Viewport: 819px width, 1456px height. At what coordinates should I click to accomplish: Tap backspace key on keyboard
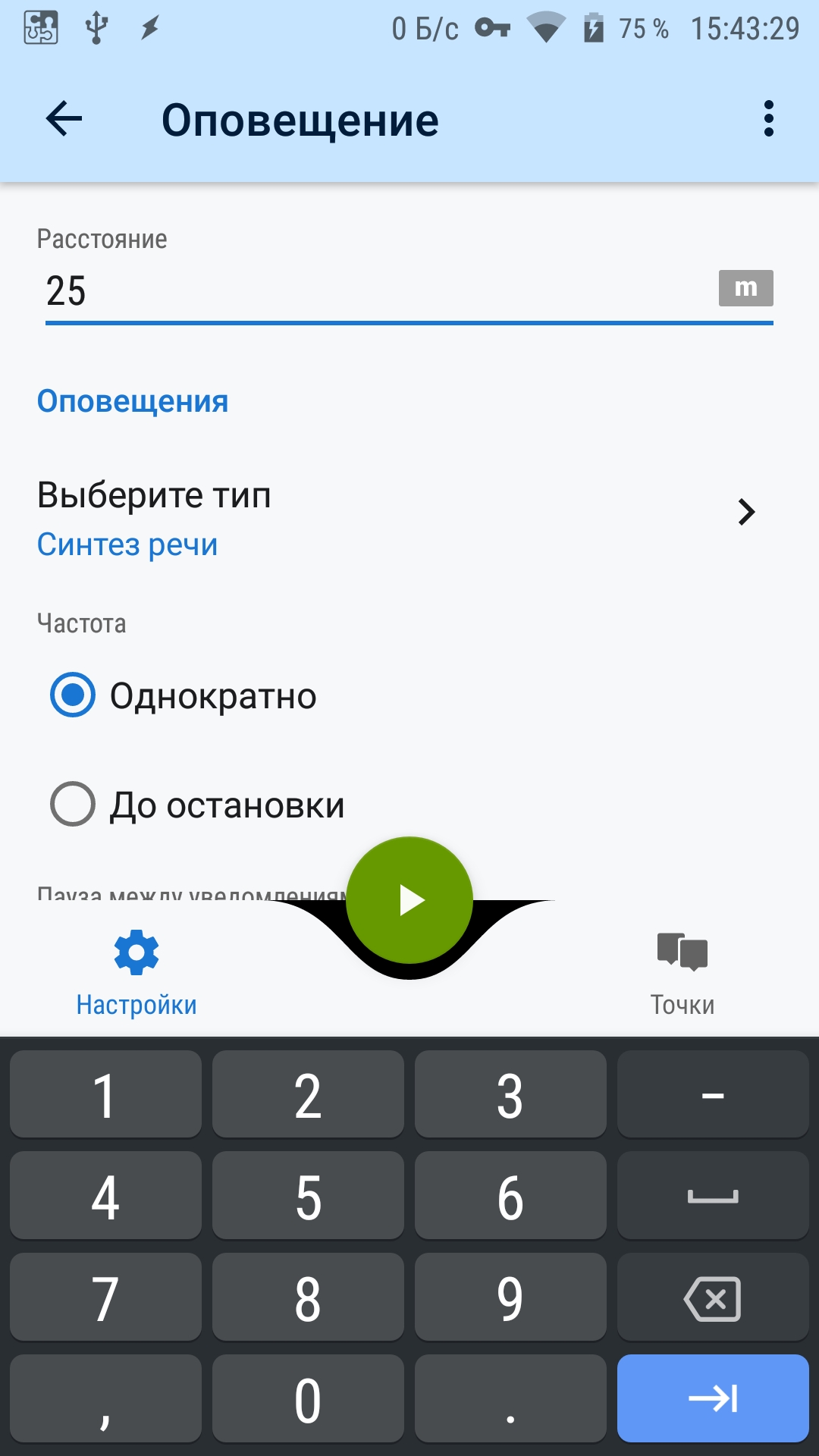point(712,1298)
